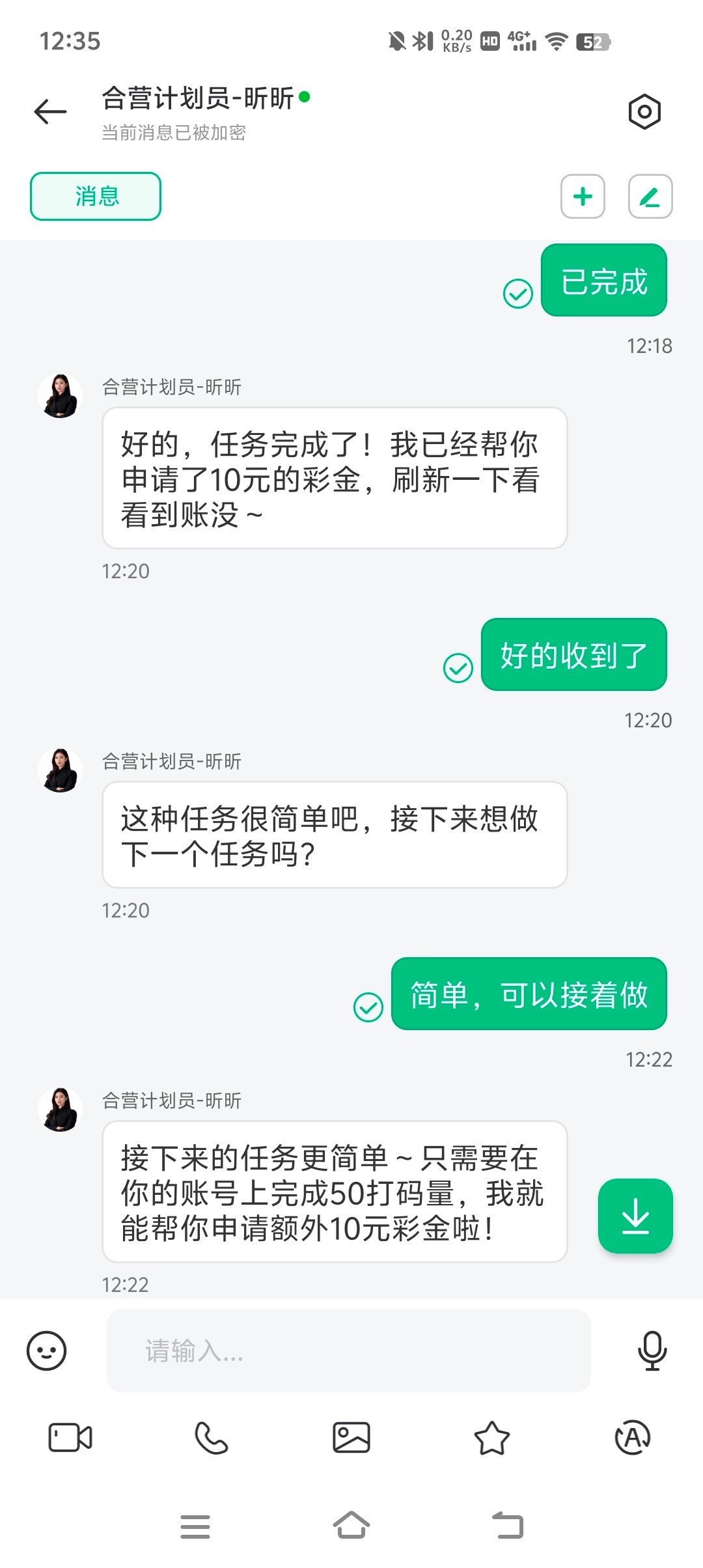Go to the home screen
This screenshot has width=703, height=1568.
pos(351,1525)
